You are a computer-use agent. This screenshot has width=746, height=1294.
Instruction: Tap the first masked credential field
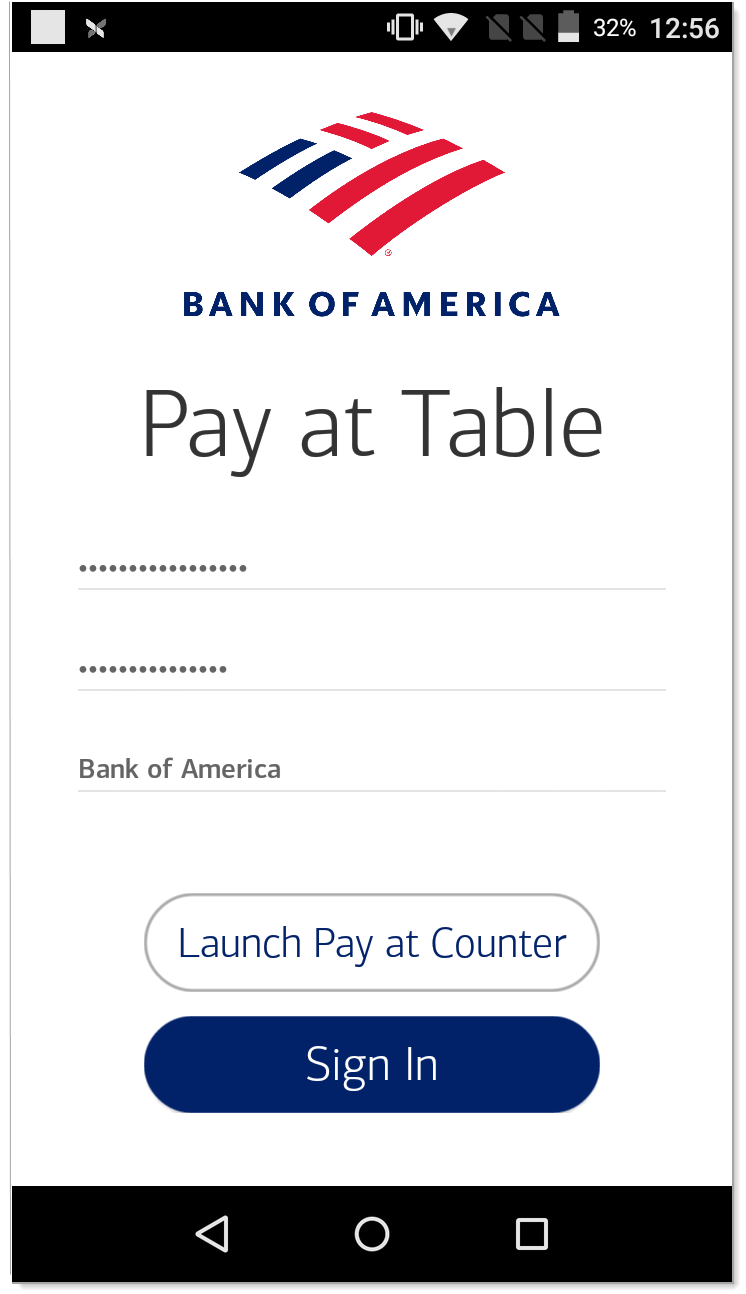point(371,568)
